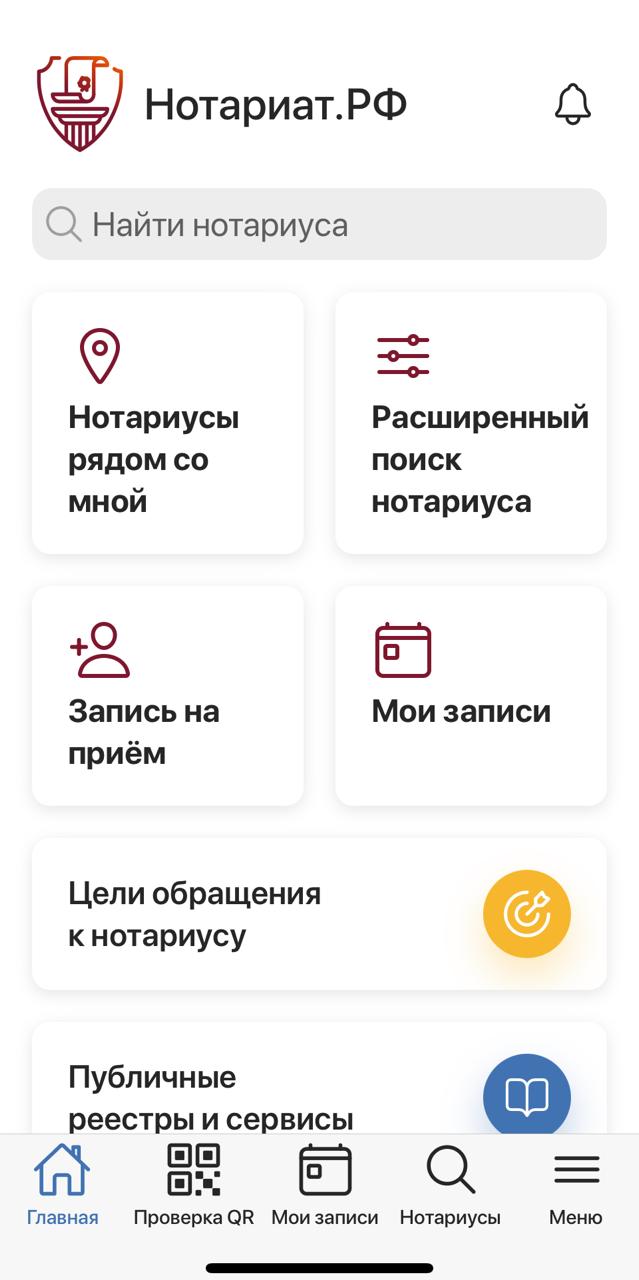Go to Мои записи in bottom bar
This screenshot has width=639, height=1280.
coord(325,1185)
